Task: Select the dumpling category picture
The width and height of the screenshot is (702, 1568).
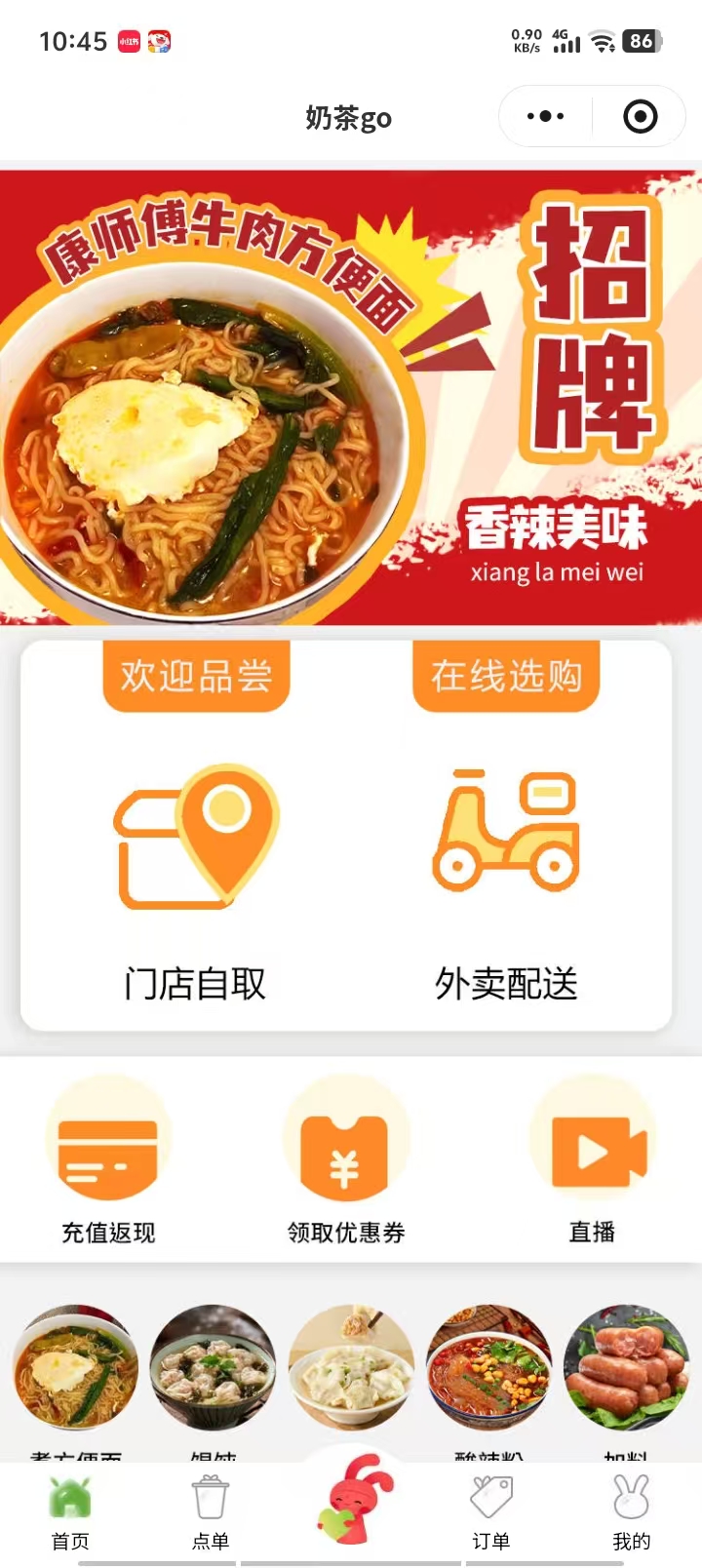Action: pos(351,1370)
